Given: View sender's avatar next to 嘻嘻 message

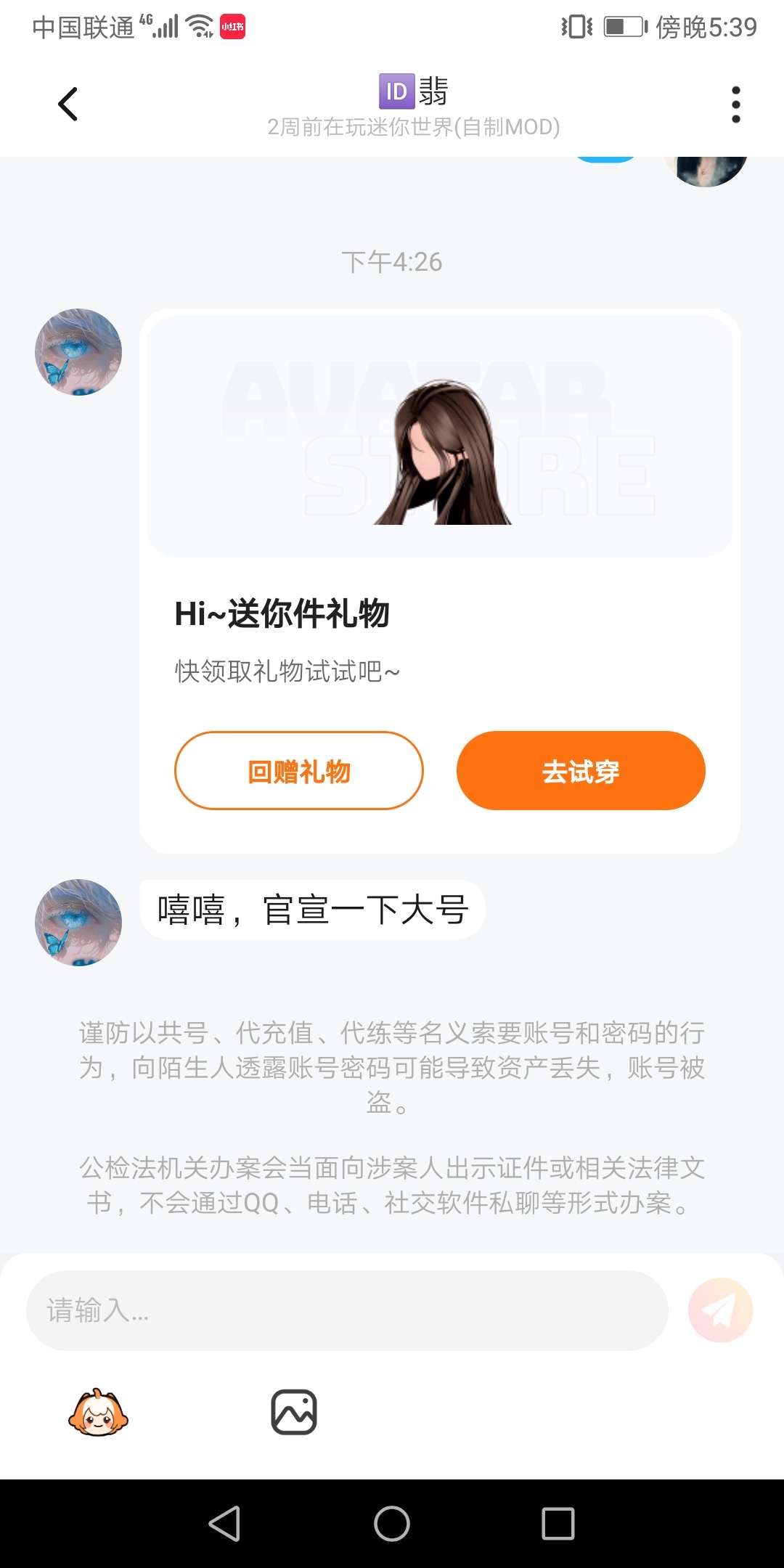Looking at the screenshot, I should tap(78, 922).
